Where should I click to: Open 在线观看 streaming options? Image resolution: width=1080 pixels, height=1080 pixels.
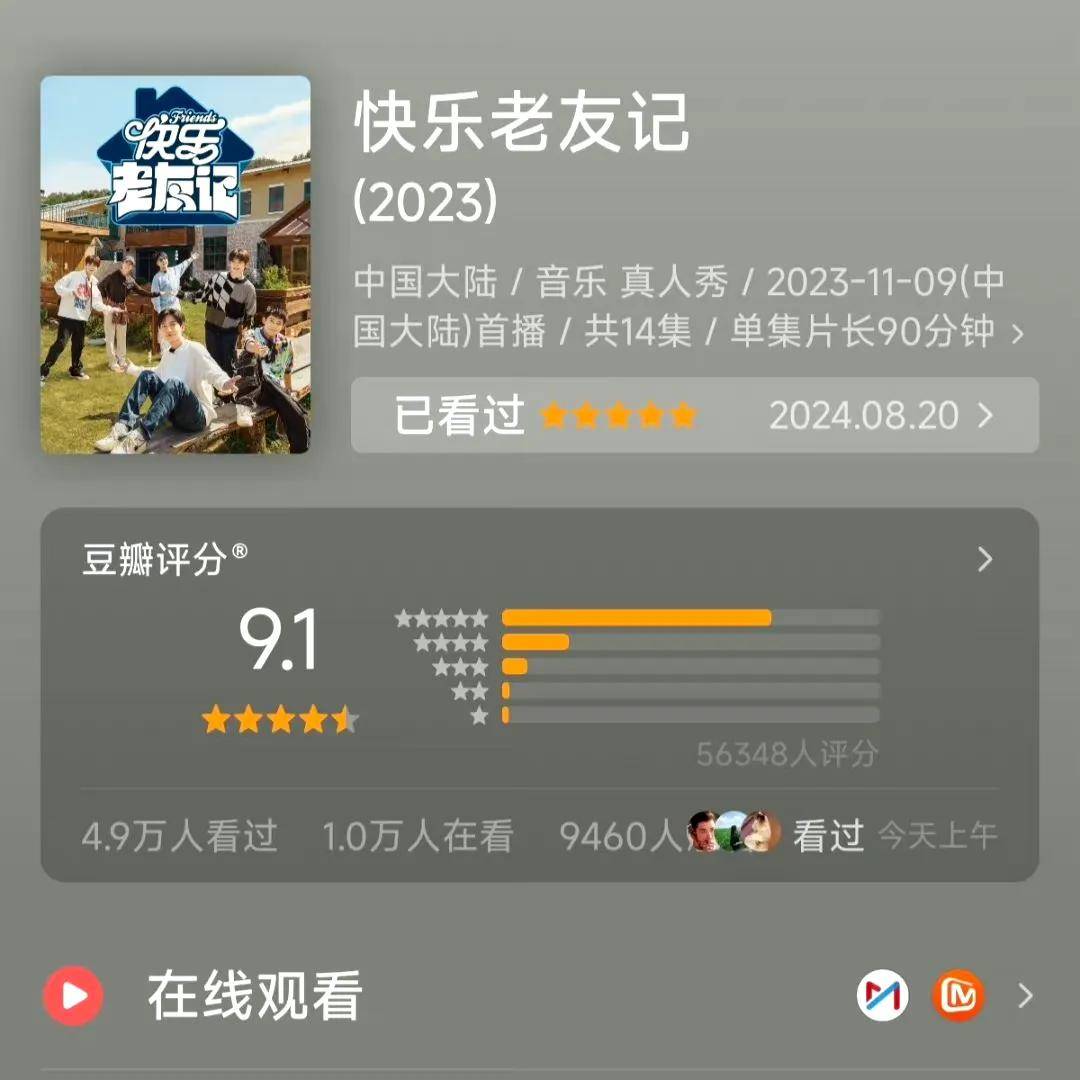(255, 996)
